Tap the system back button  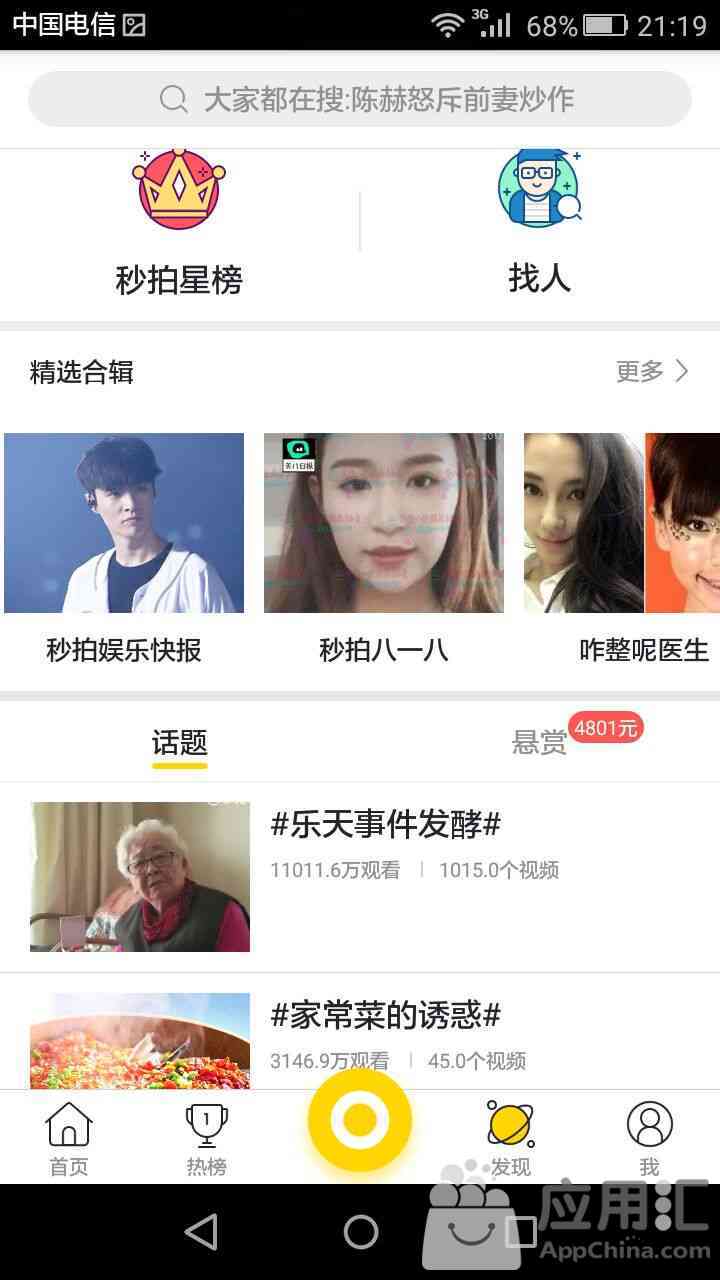tap(201, 1232)
